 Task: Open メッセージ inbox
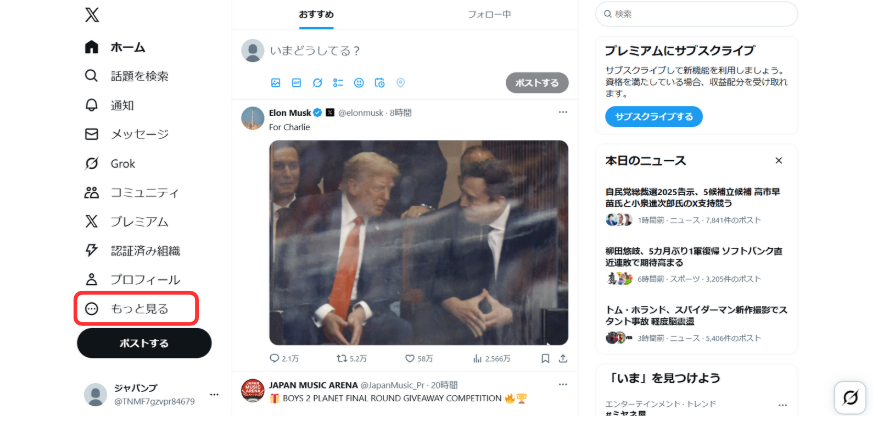click(138, 134)
